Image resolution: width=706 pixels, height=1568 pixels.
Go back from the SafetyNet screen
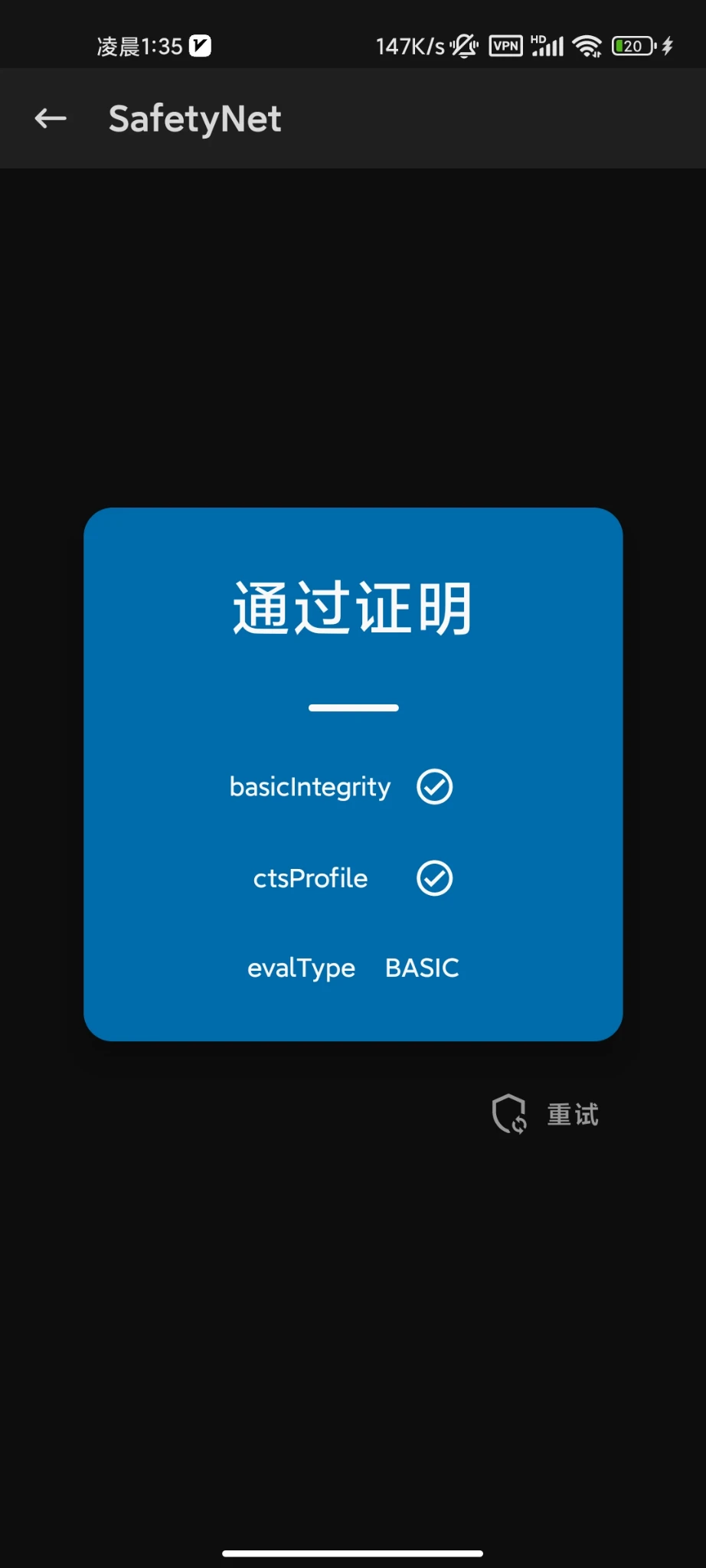click(51, 119)
